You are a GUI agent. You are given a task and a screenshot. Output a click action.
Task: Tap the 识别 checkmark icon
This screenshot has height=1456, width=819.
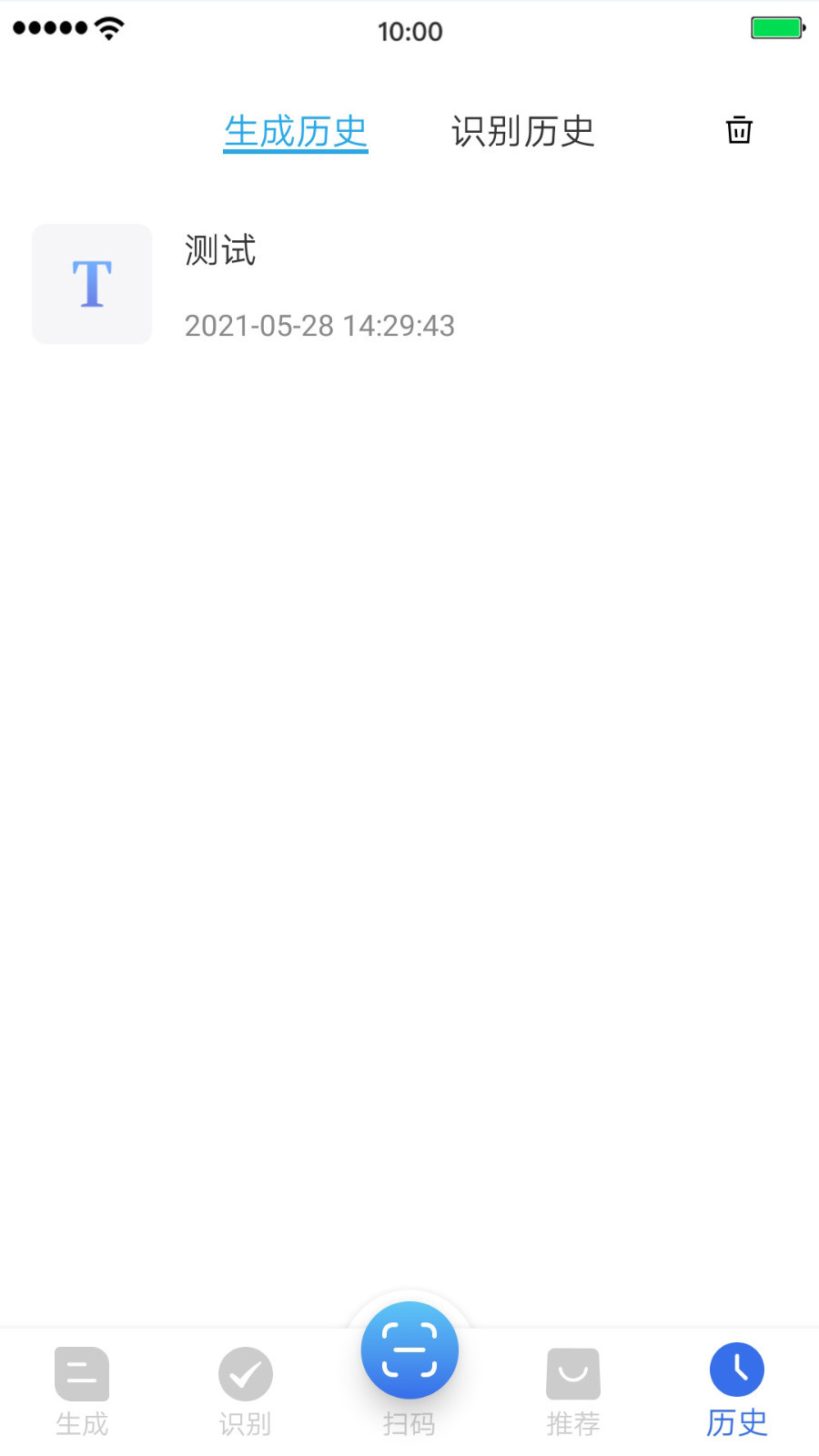tap(246, 1373)
